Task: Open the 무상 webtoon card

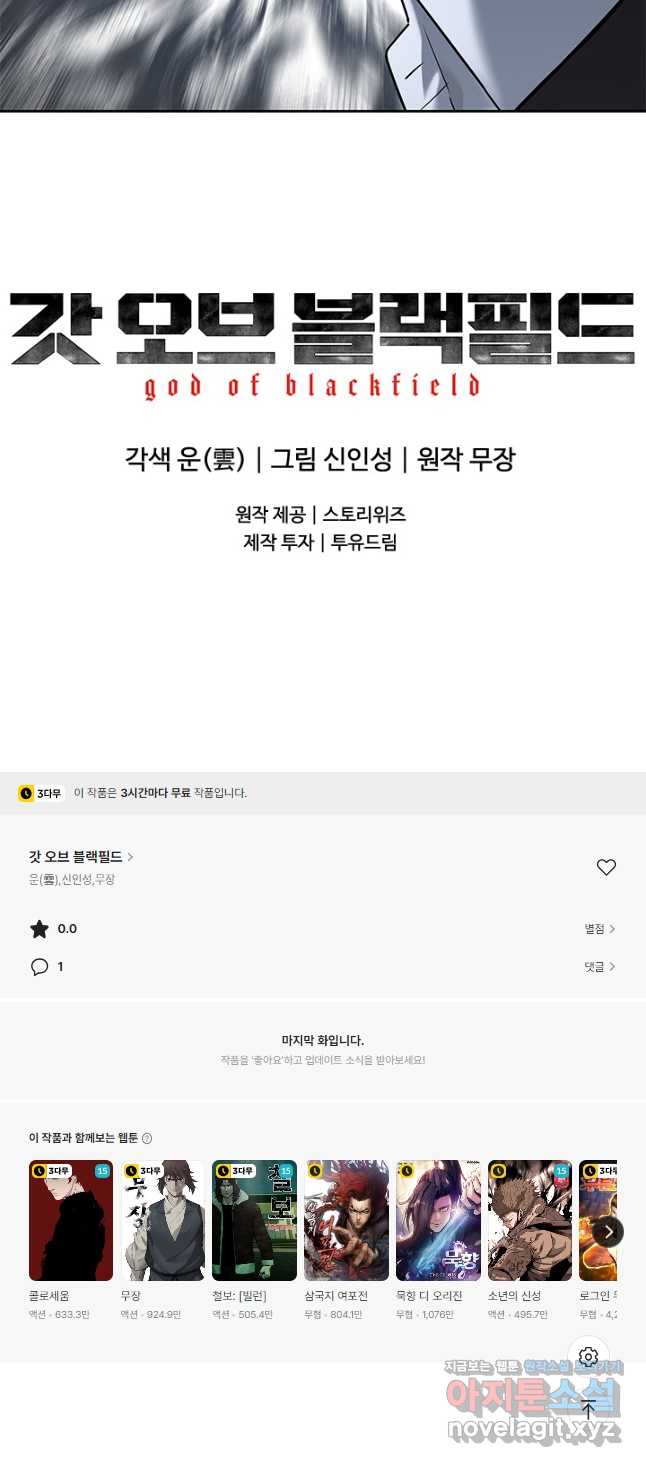Action: (163, 1221)
